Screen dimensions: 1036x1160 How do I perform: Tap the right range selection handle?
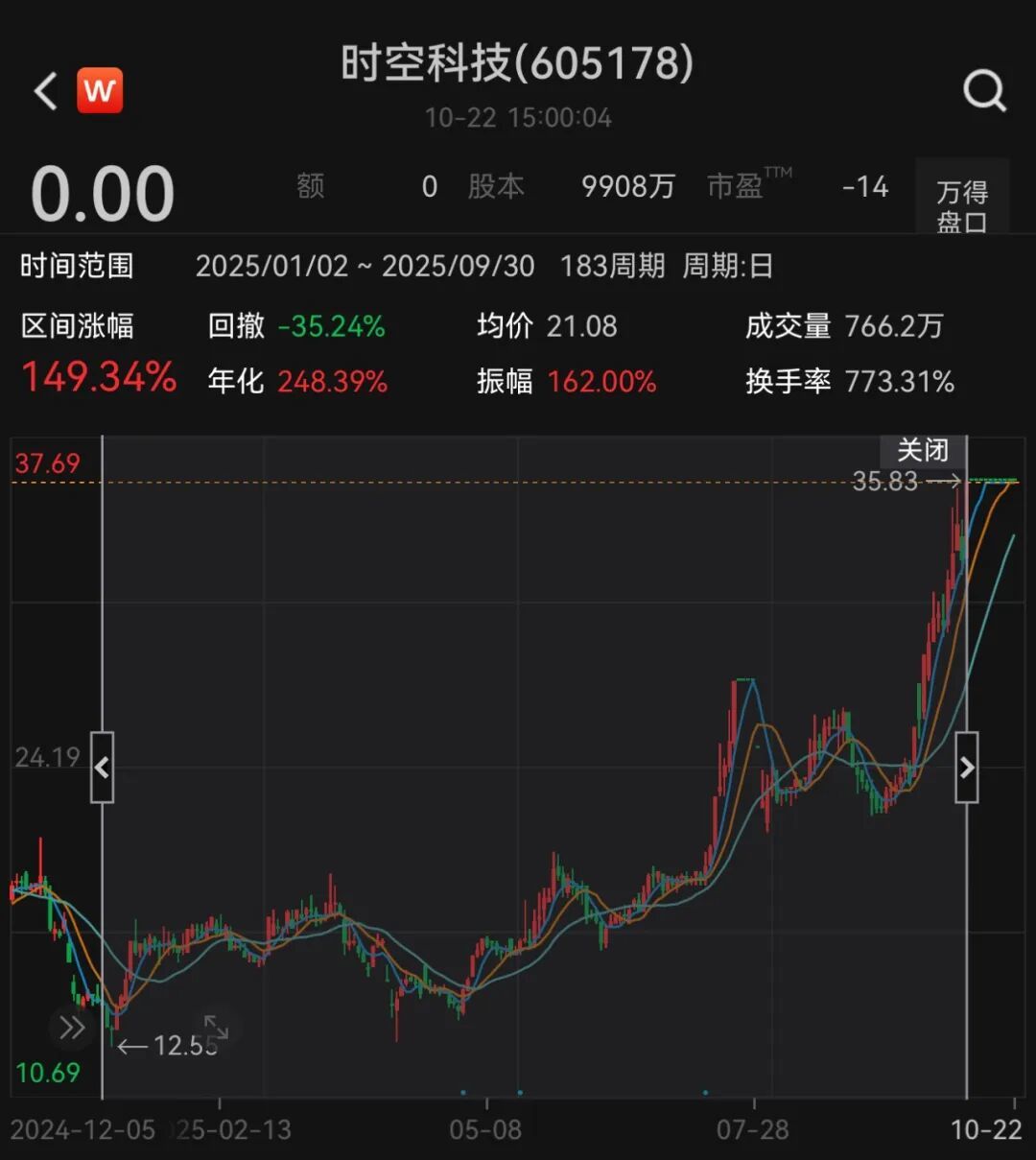(x=967, y=768)
